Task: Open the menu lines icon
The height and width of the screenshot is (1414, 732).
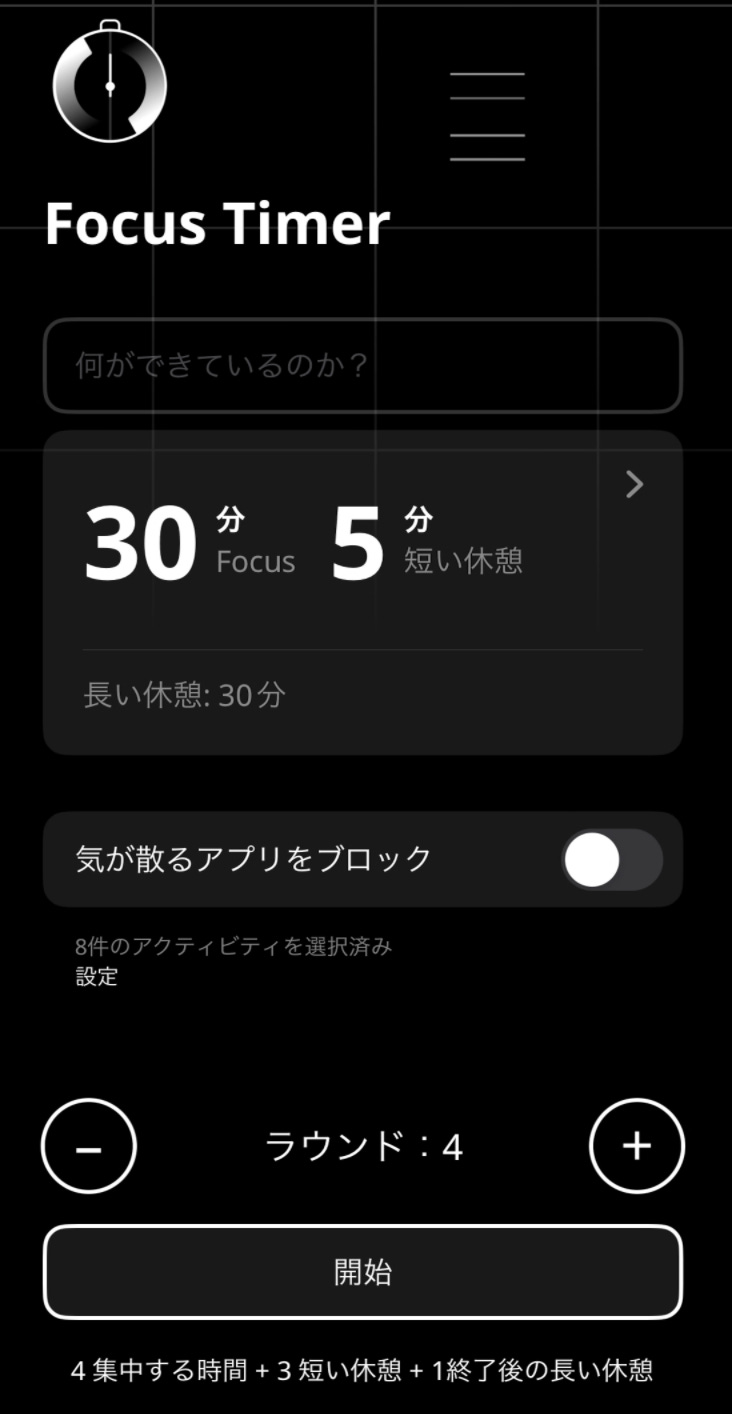Action: click(x=487, y=116)
